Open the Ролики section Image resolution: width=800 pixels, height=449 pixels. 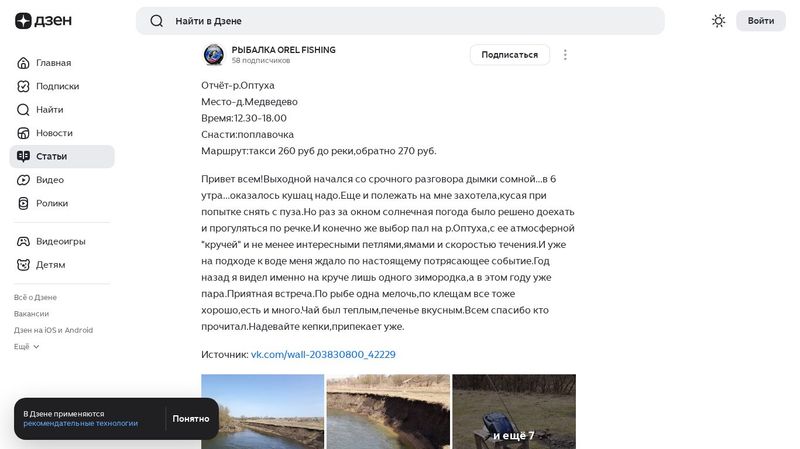pyautogui.click(x=52, y=204)
